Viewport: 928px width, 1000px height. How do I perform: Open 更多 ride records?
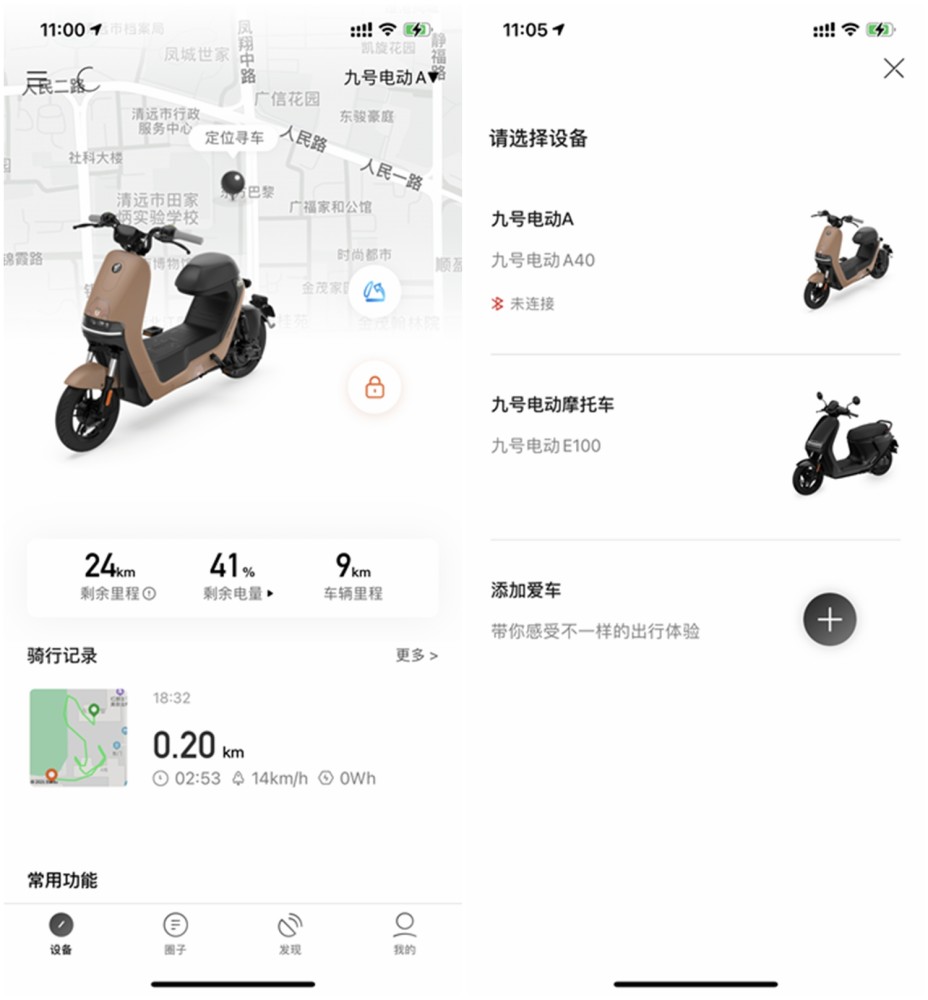tap(416, 655)
